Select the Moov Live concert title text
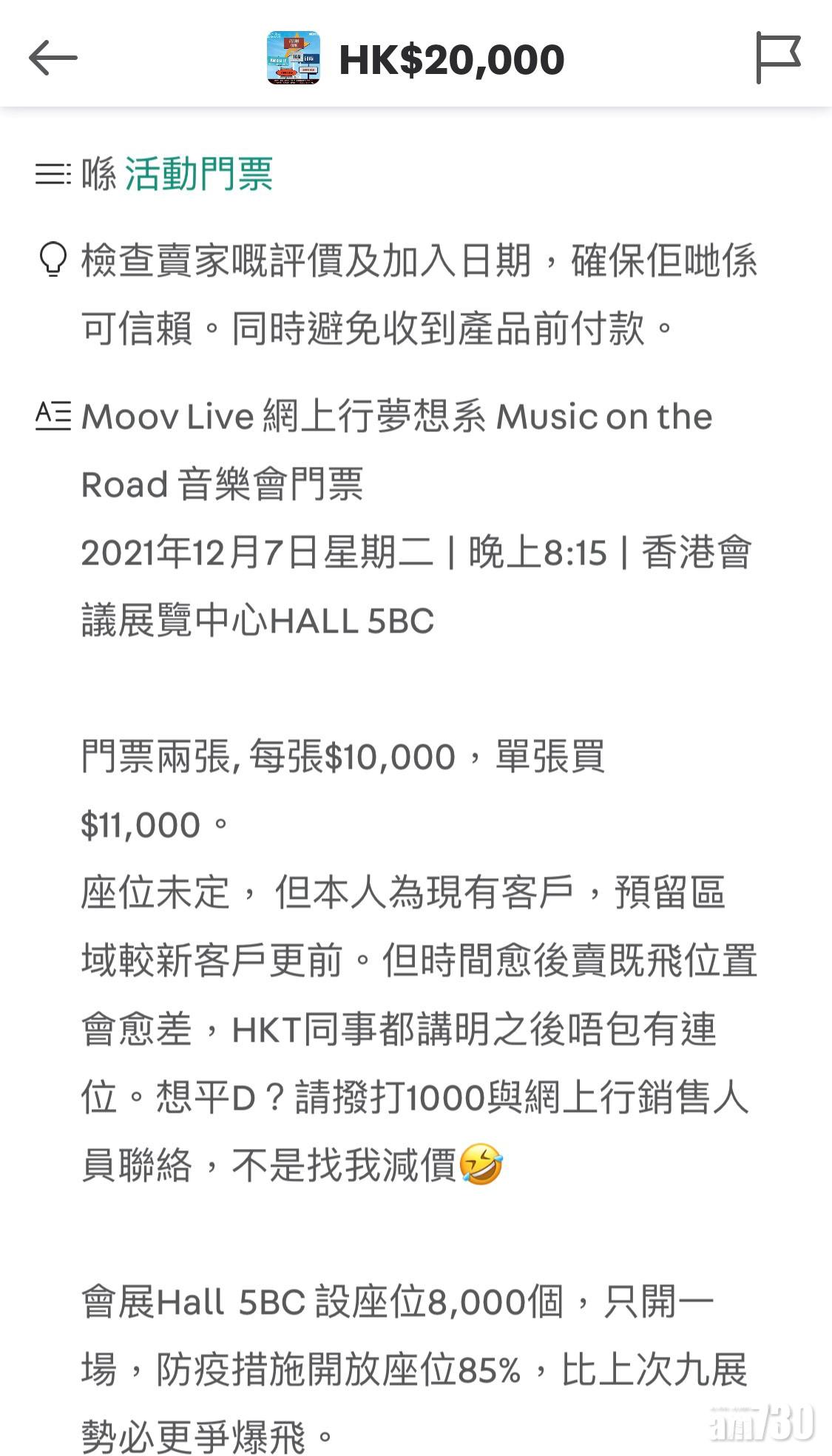 point(396,417)
